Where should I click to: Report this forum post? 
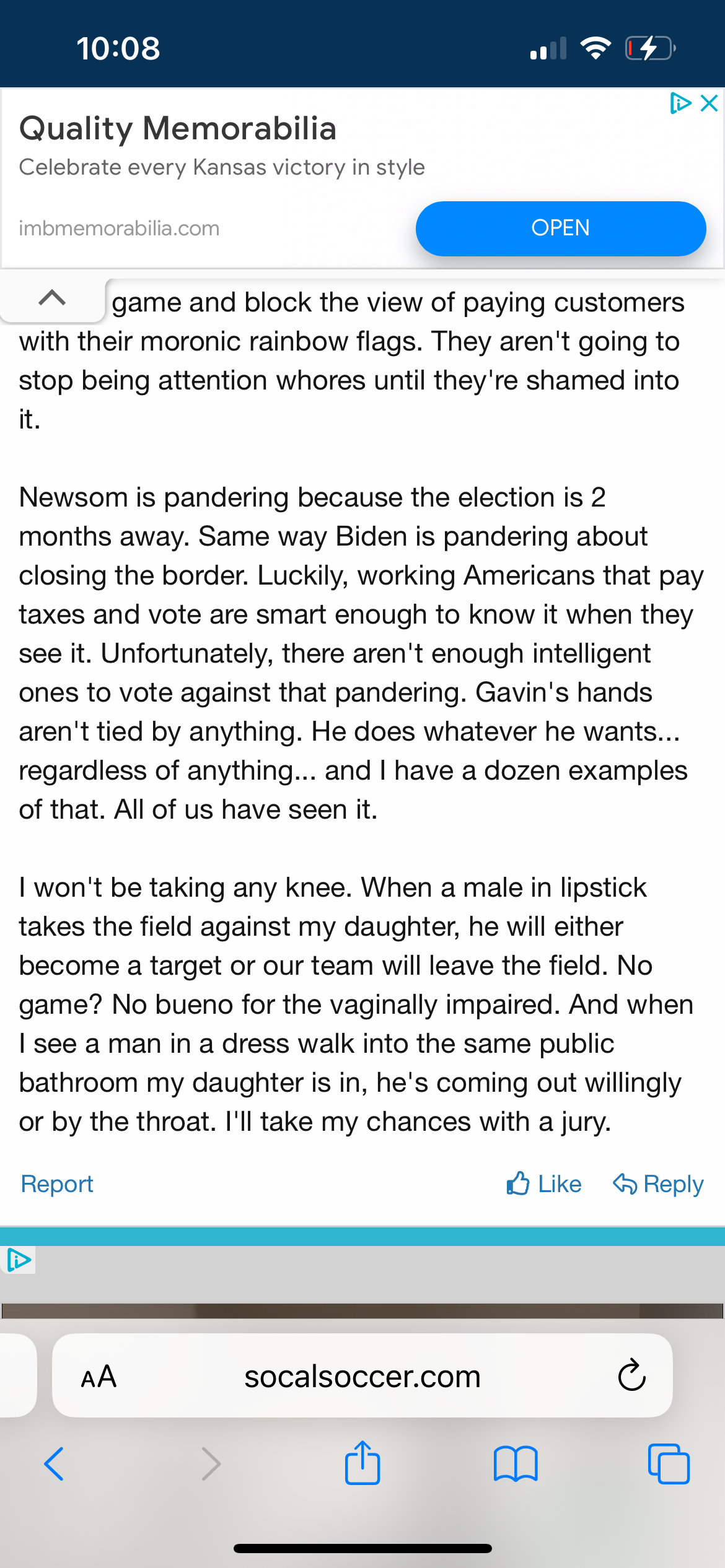(x=57, y=1184)
